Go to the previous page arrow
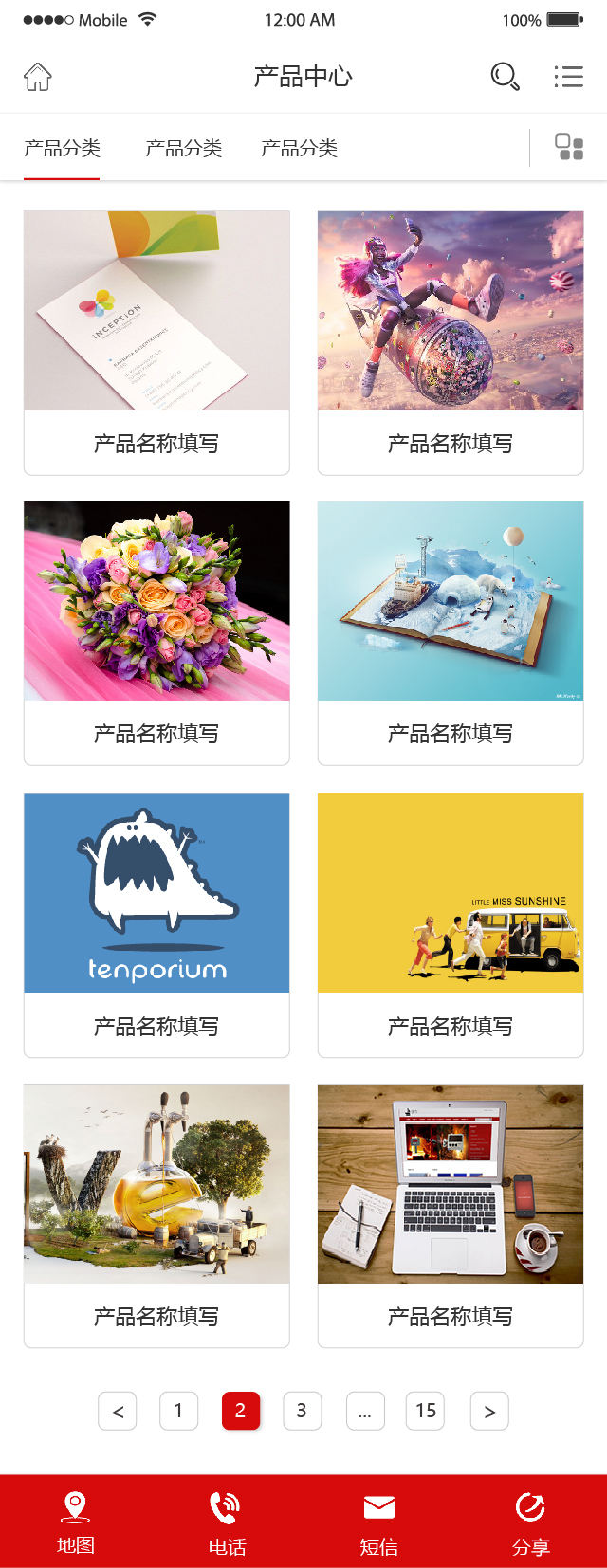Image resolution: width=607 pixels, height=1568 pixels. 118,1411
